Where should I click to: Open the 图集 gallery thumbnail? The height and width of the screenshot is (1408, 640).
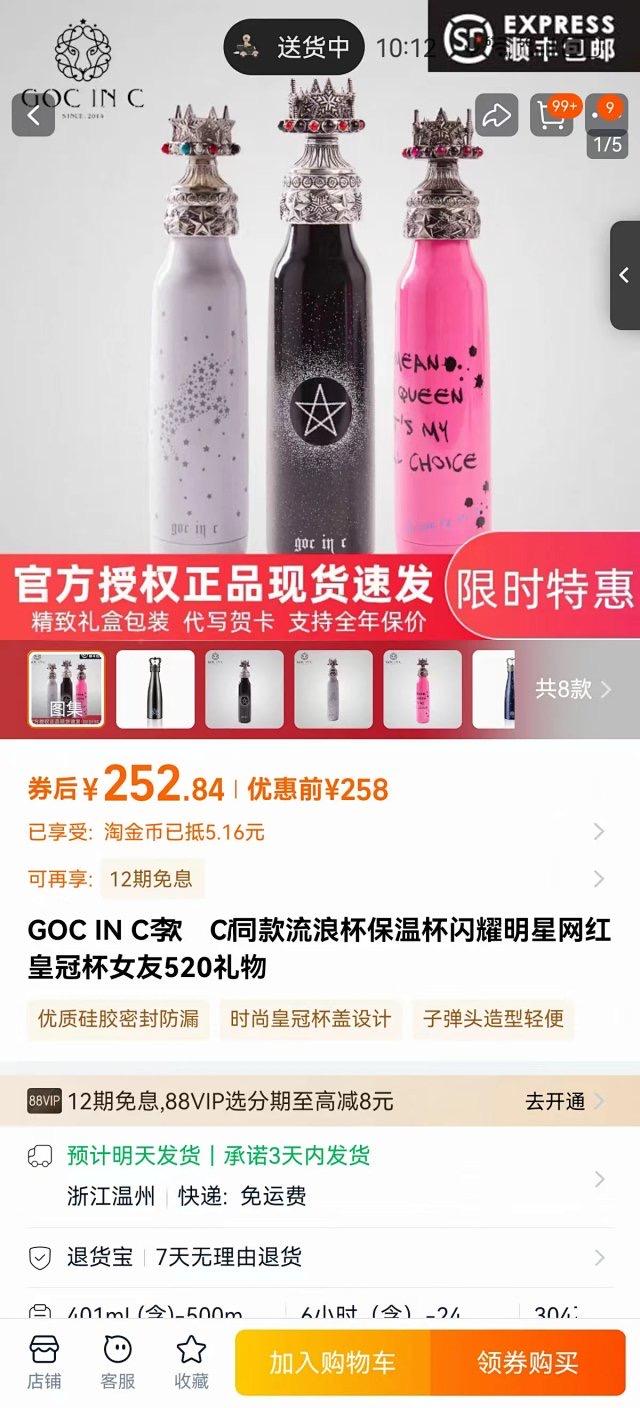66,689
